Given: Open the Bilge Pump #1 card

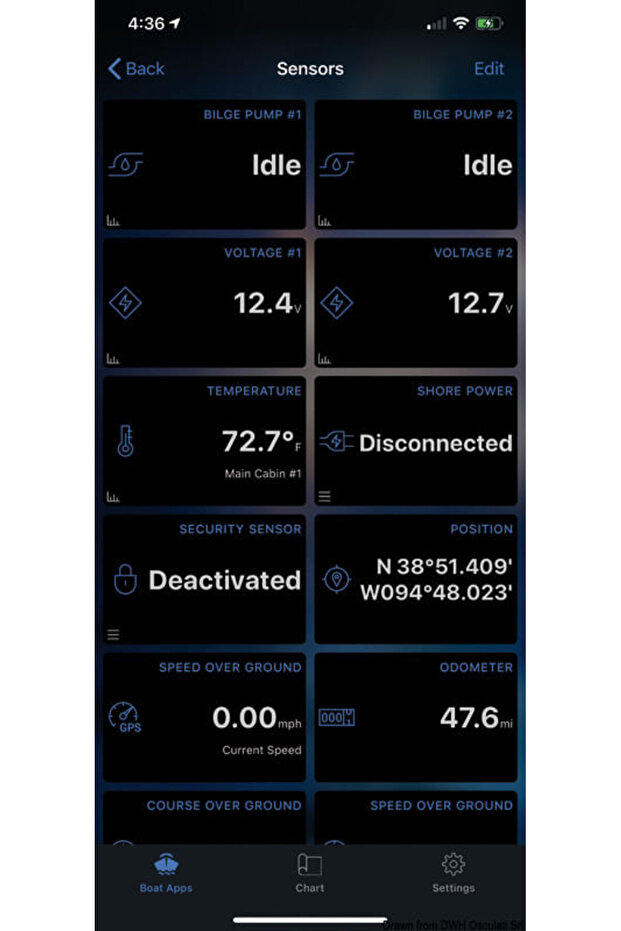Looking at the screenshot, I should pyautogui.click(x=204, y=165).
